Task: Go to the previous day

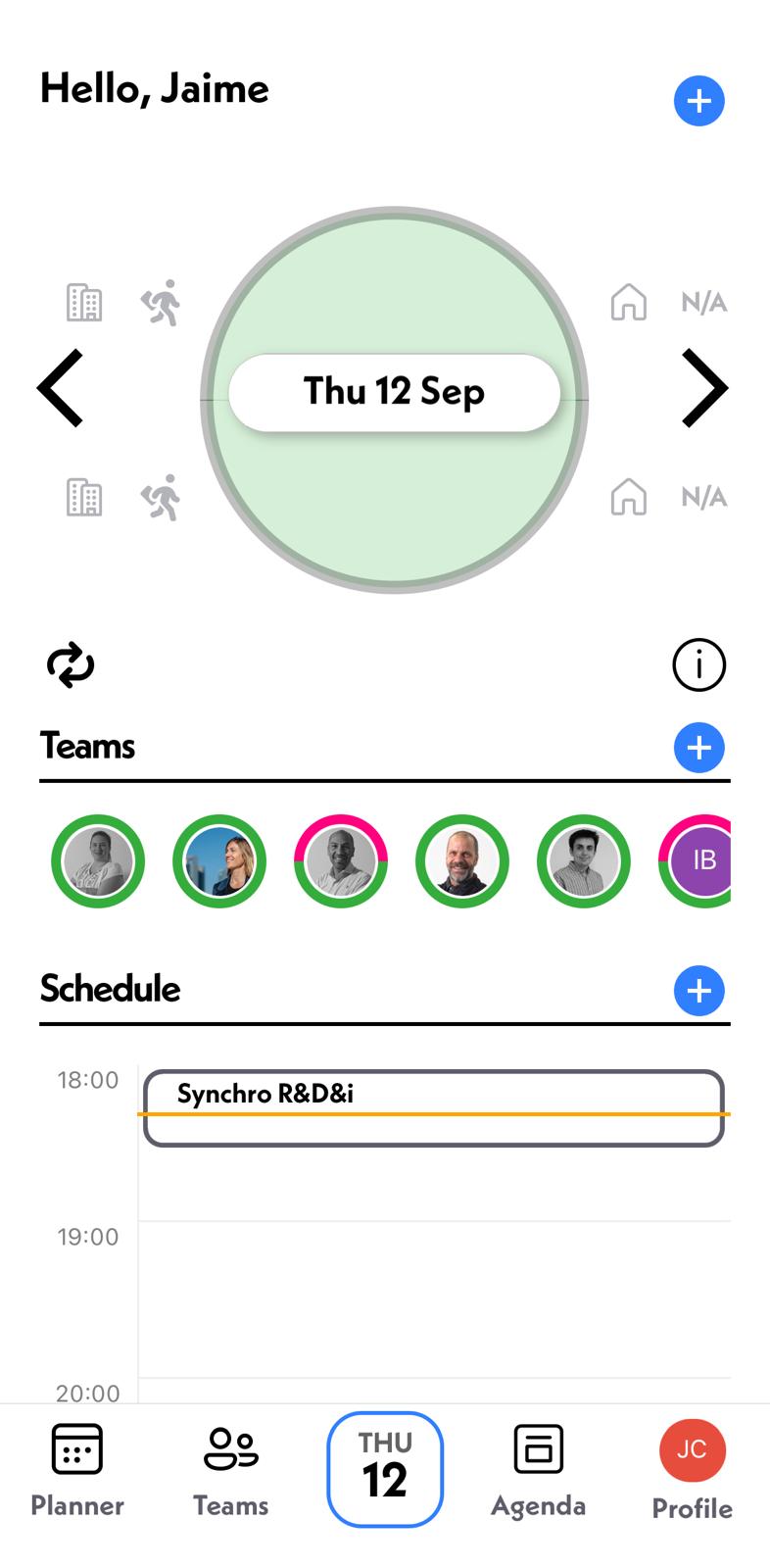Action: [61, 389]
